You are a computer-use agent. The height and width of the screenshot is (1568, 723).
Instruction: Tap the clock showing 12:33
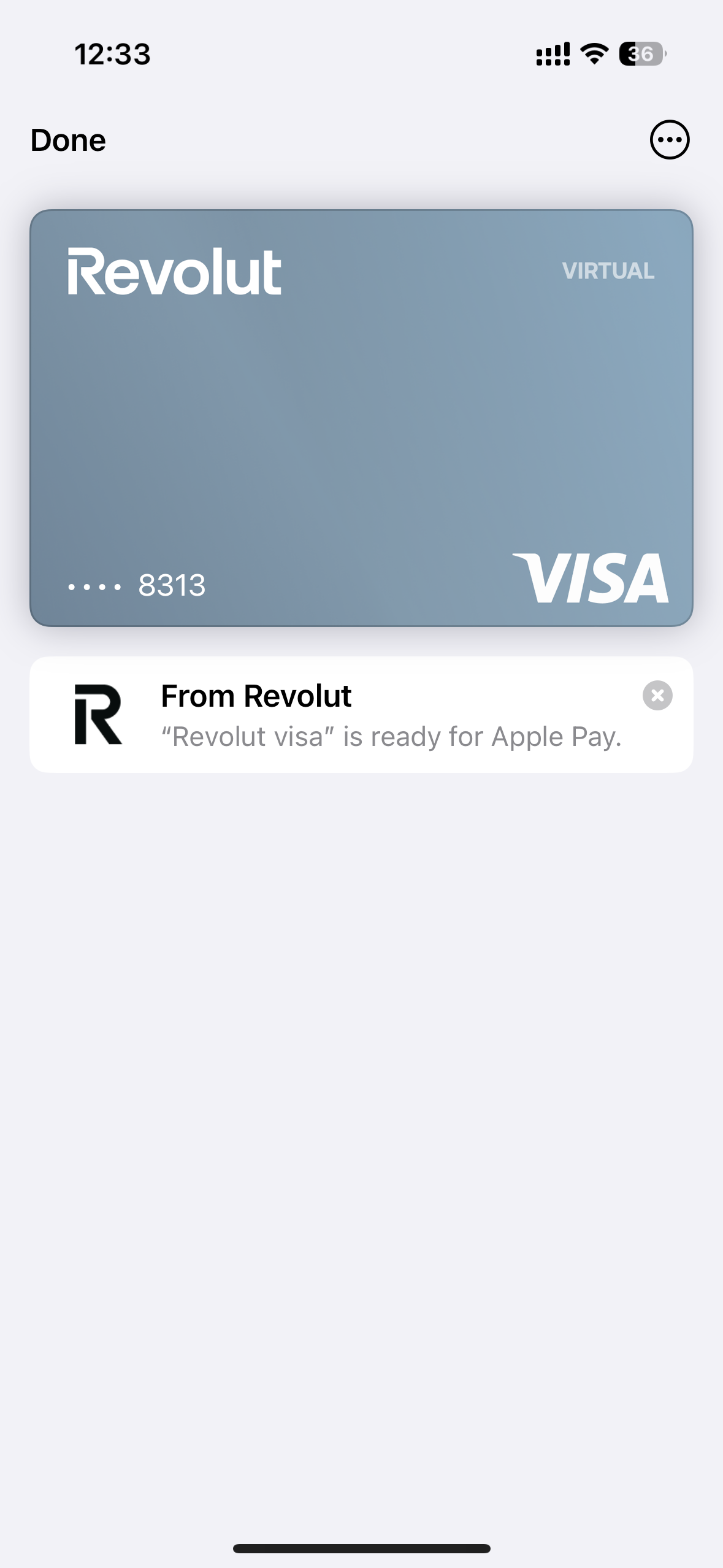(112, 54)
